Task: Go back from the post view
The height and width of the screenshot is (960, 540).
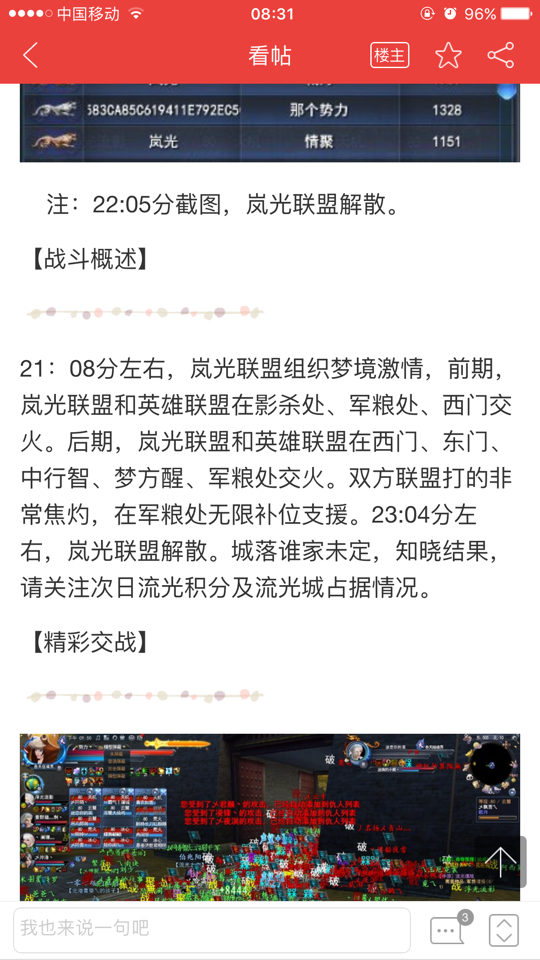Action: [31, 56]
